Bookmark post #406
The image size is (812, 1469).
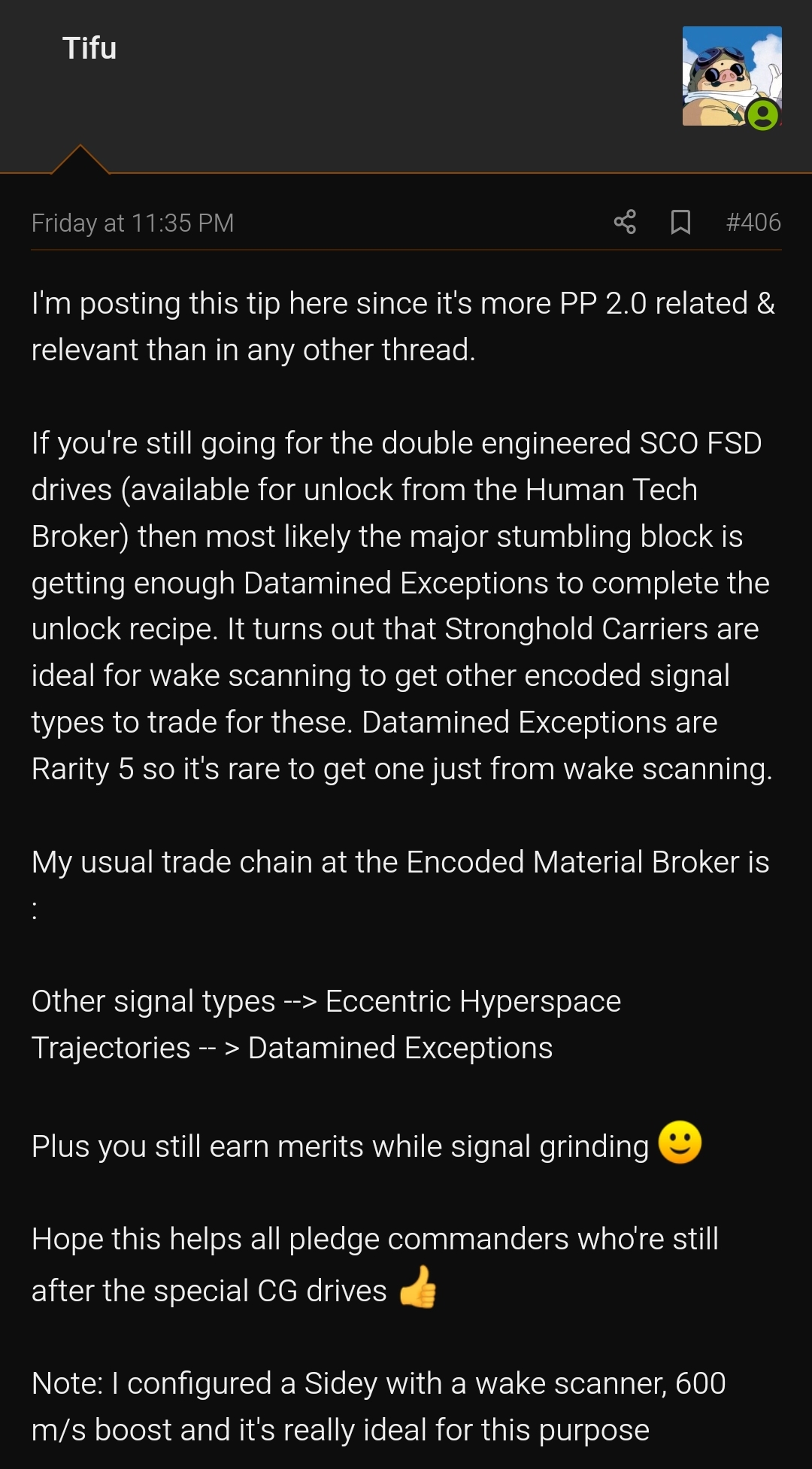coord(680,222)
